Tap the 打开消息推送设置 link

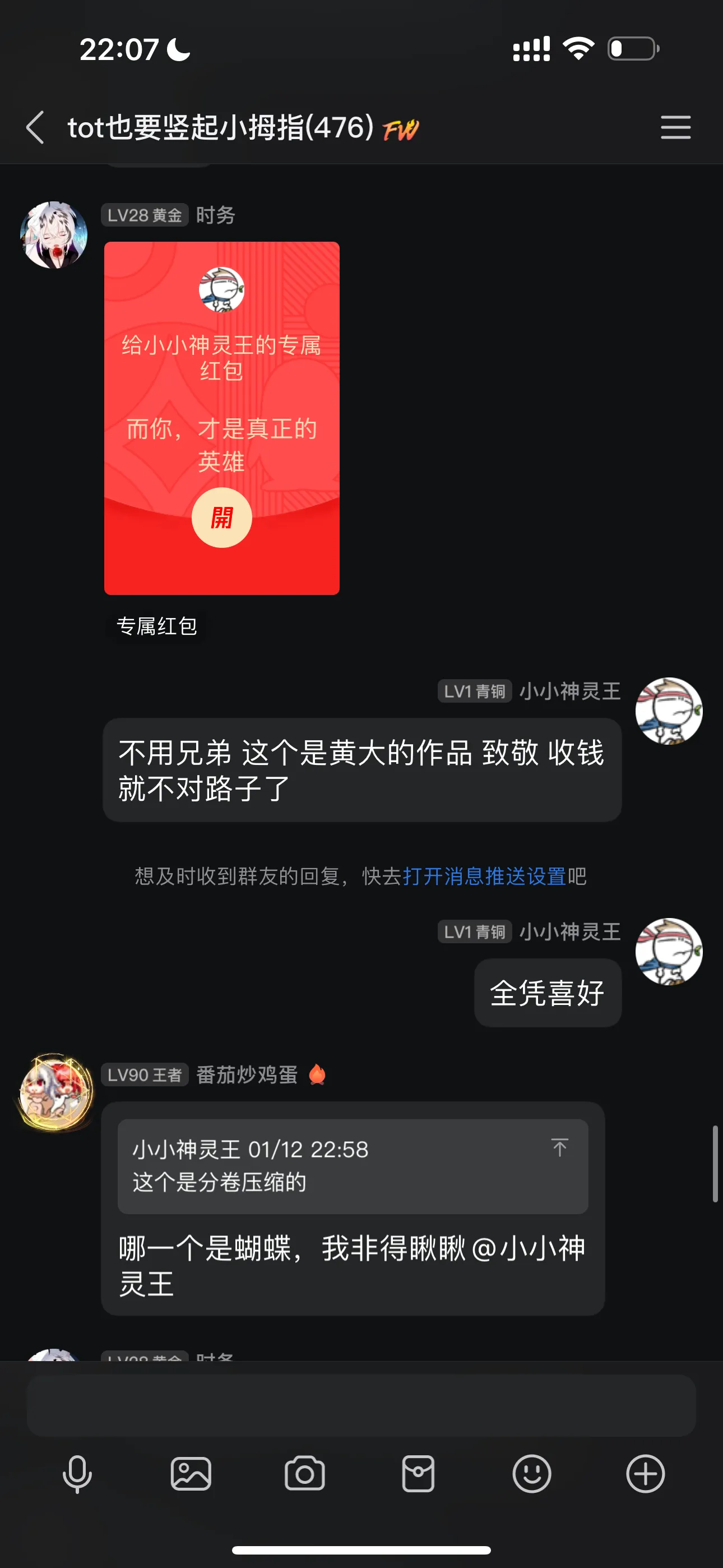484,876
